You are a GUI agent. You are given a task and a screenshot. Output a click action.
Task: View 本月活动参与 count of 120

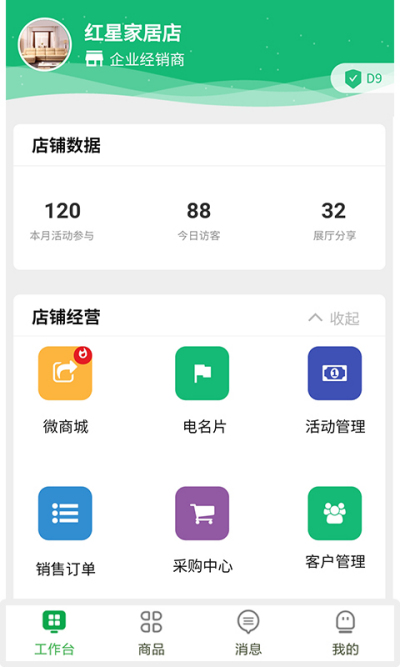click(x=62, y=220)
